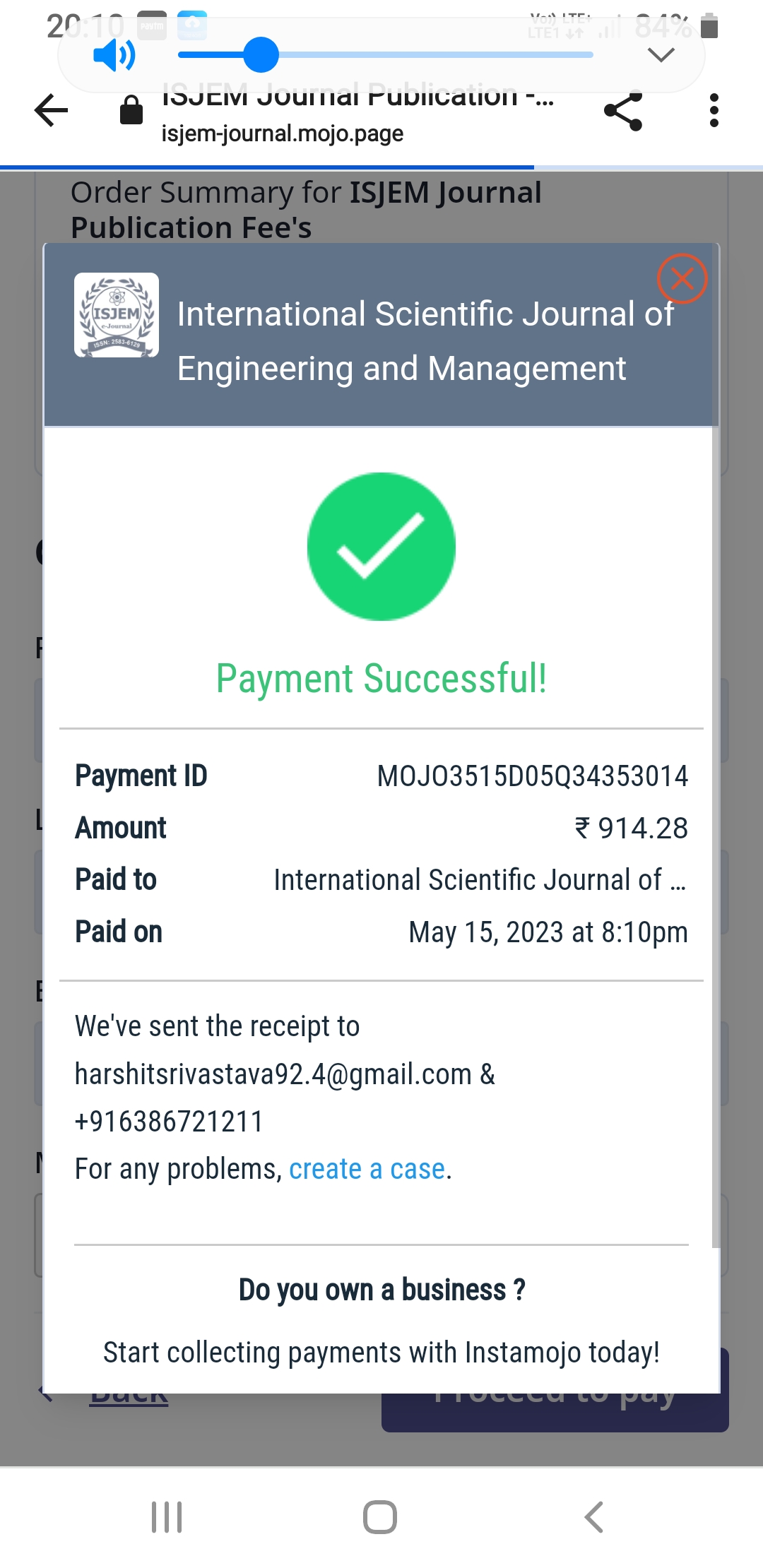Image resolution: width=763 pixels, height=1568 pixels.
Task: Go back using the browser arrow
Action: point(51,111)
